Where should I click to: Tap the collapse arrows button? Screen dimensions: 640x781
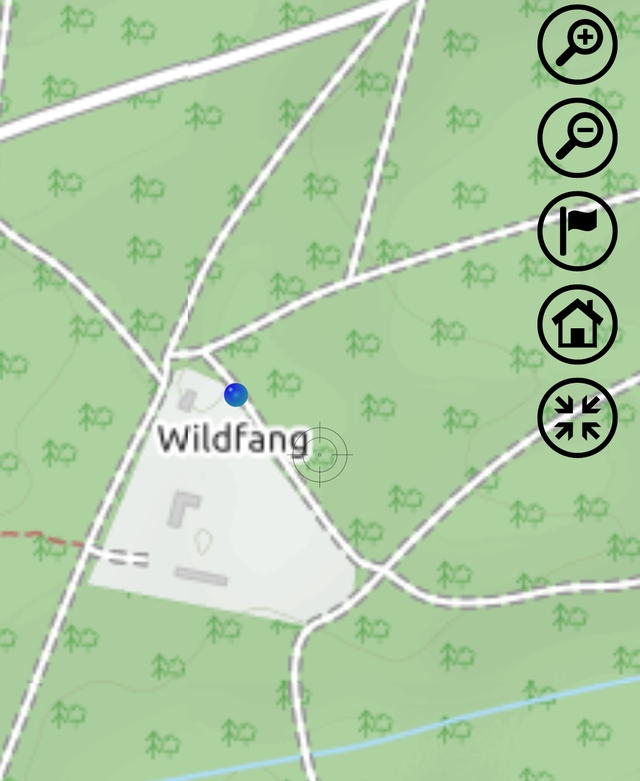tap(577, 418)
